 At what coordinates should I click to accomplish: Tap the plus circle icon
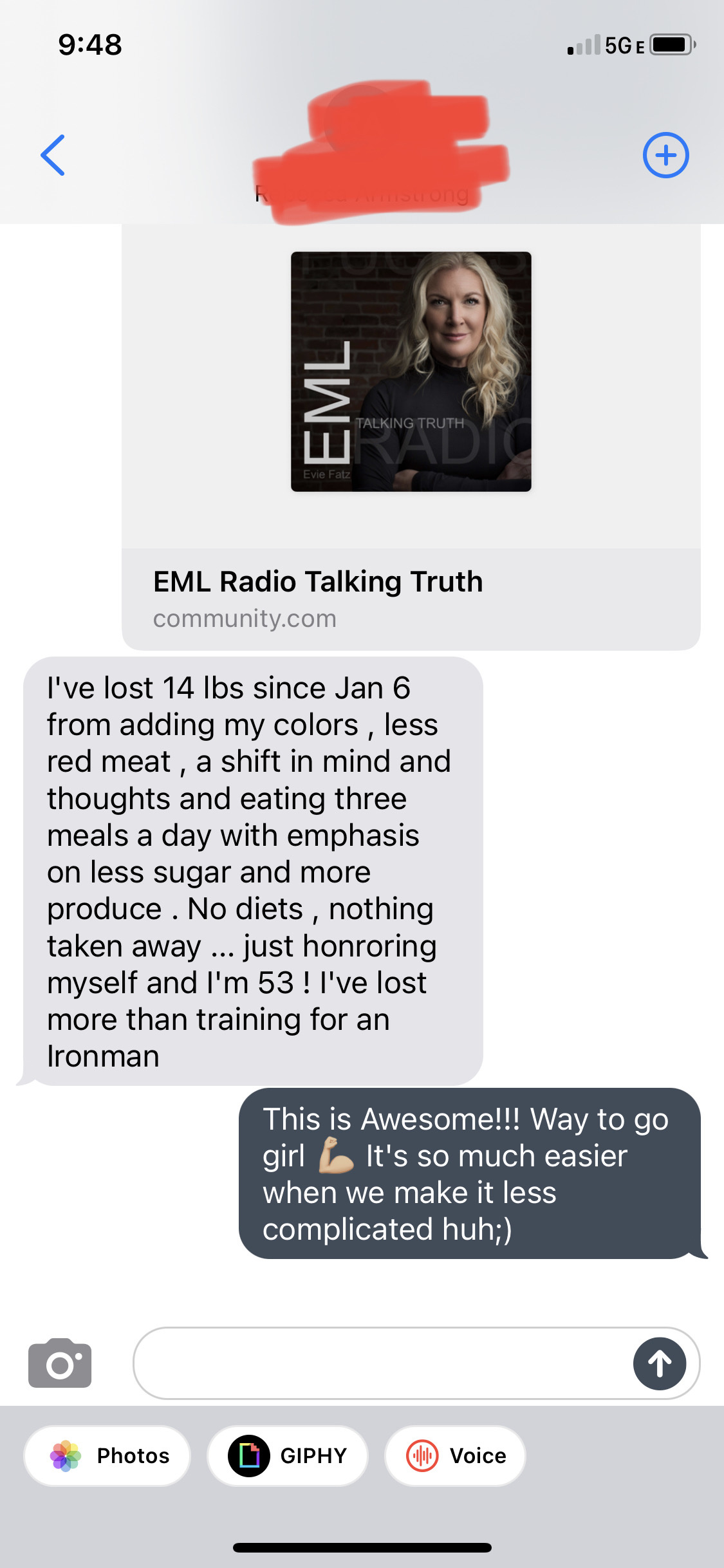coord(666,155)
